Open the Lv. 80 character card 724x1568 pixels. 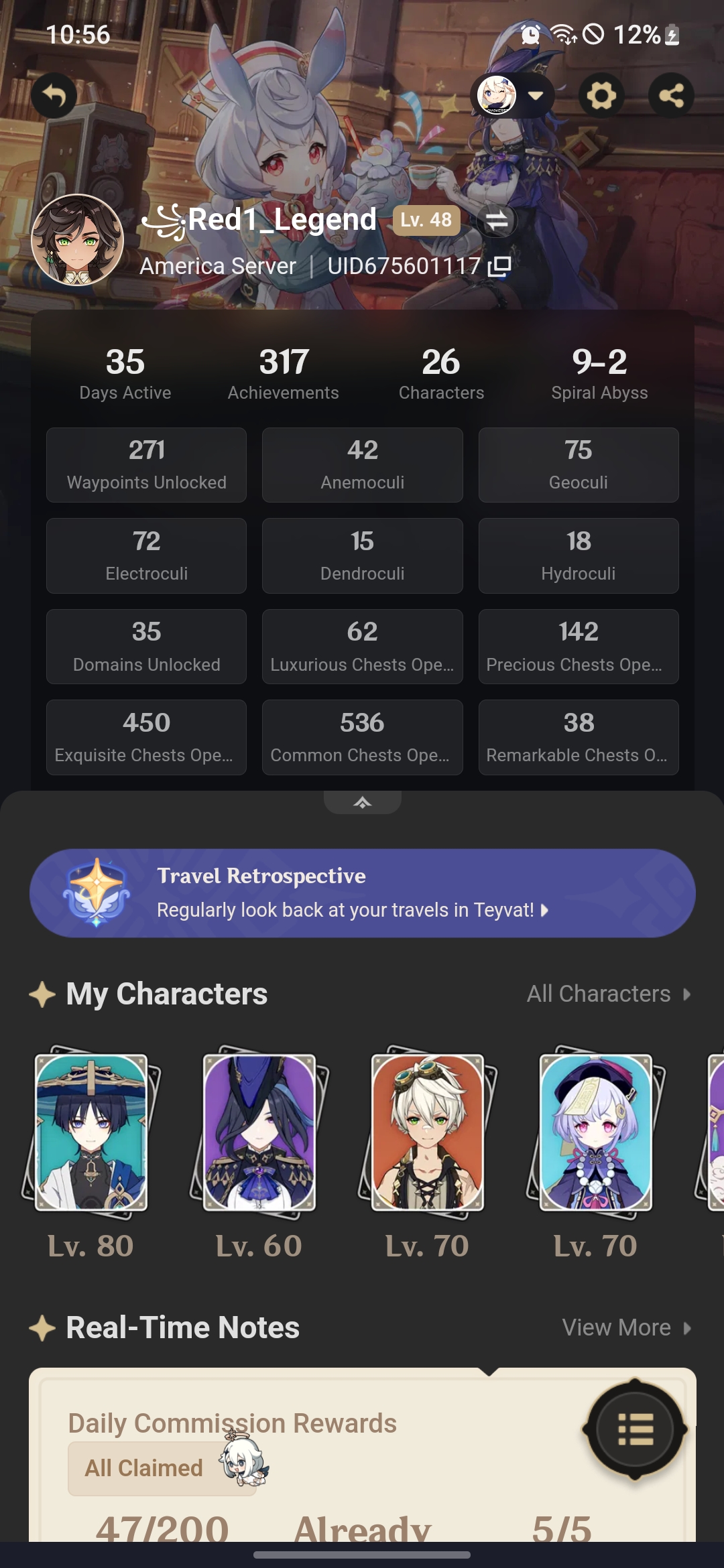click(91, 1132)
